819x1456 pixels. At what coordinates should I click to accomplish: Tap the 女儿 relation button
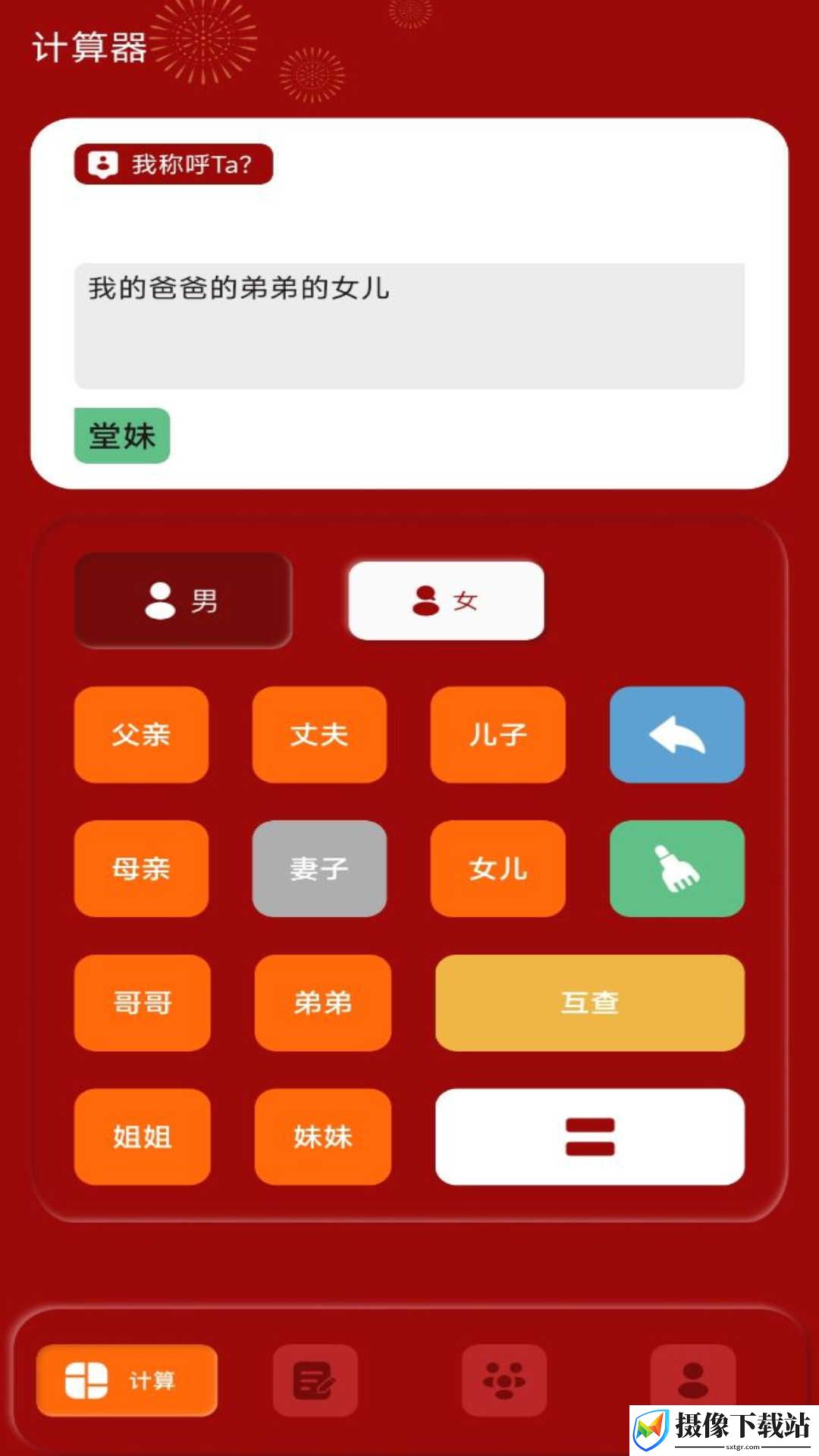497,868
